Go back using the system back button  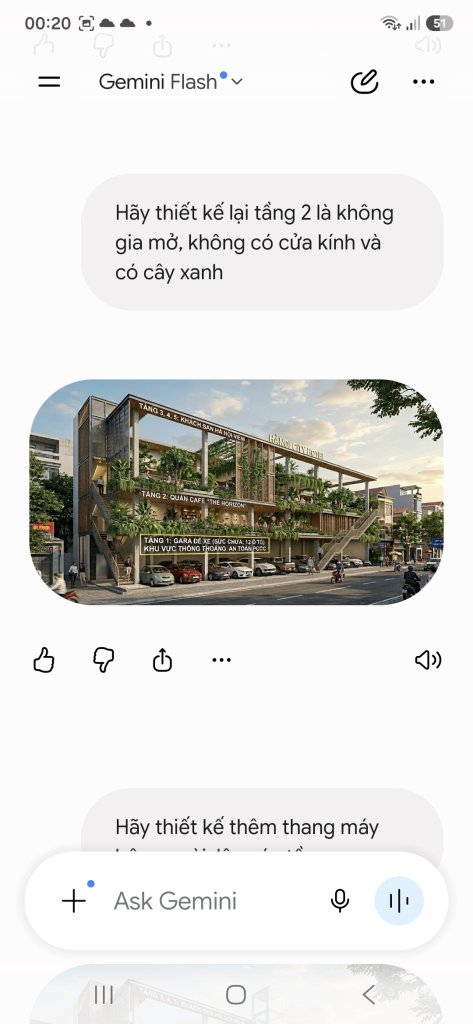[368, 995]
